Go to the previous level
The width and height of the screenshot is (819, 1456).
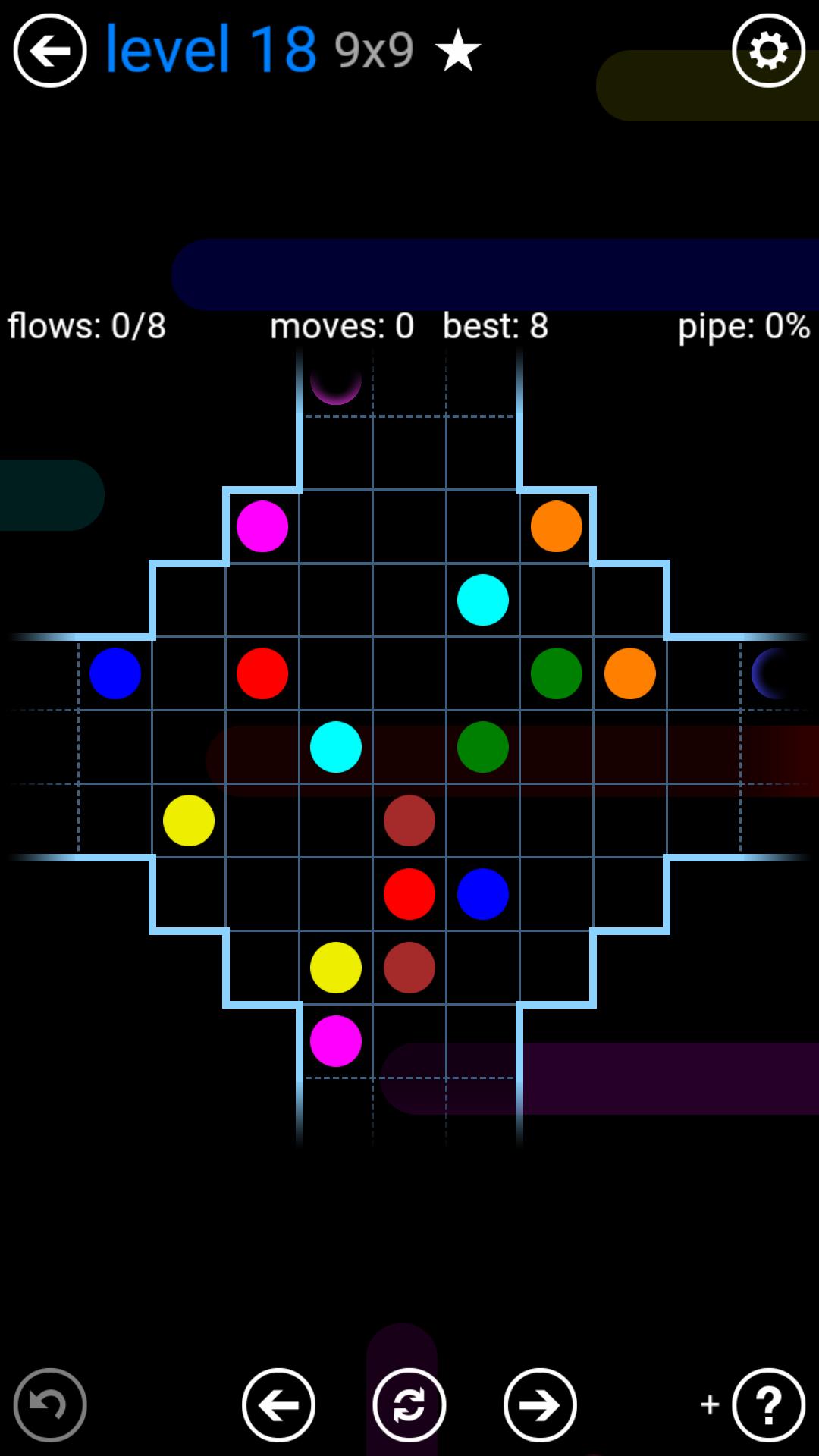278,1405
